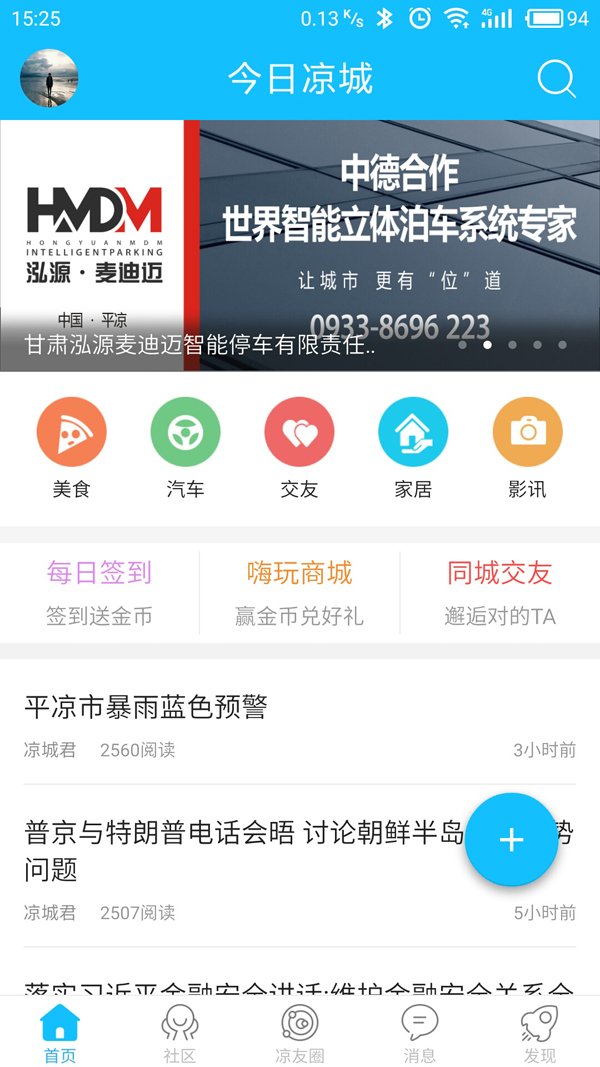Switch to the 社区 tab
Screen dimensions: 600x1067
[180, 1034]
